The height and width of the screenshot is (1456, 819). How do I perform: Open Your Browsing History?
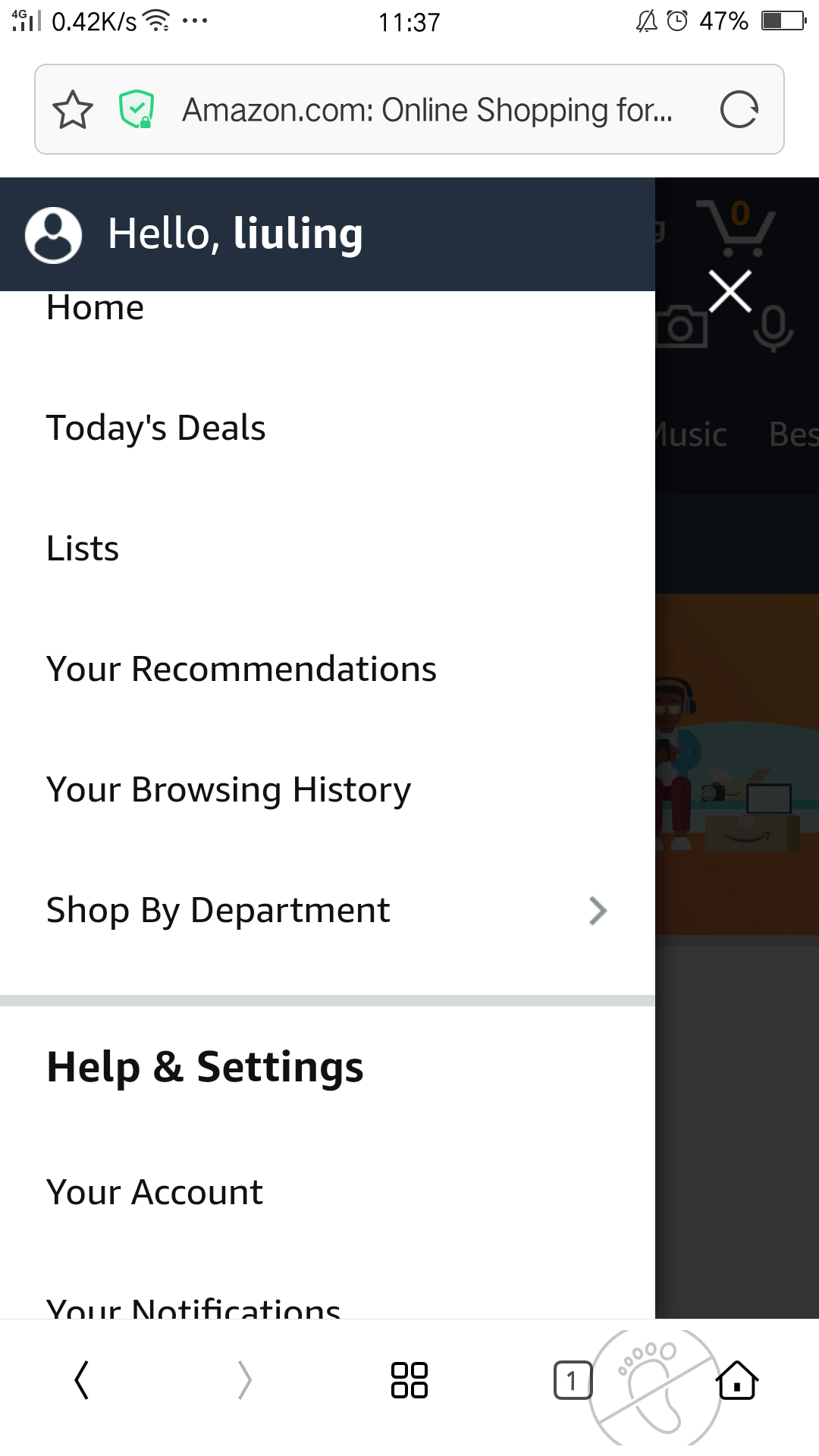328,789
